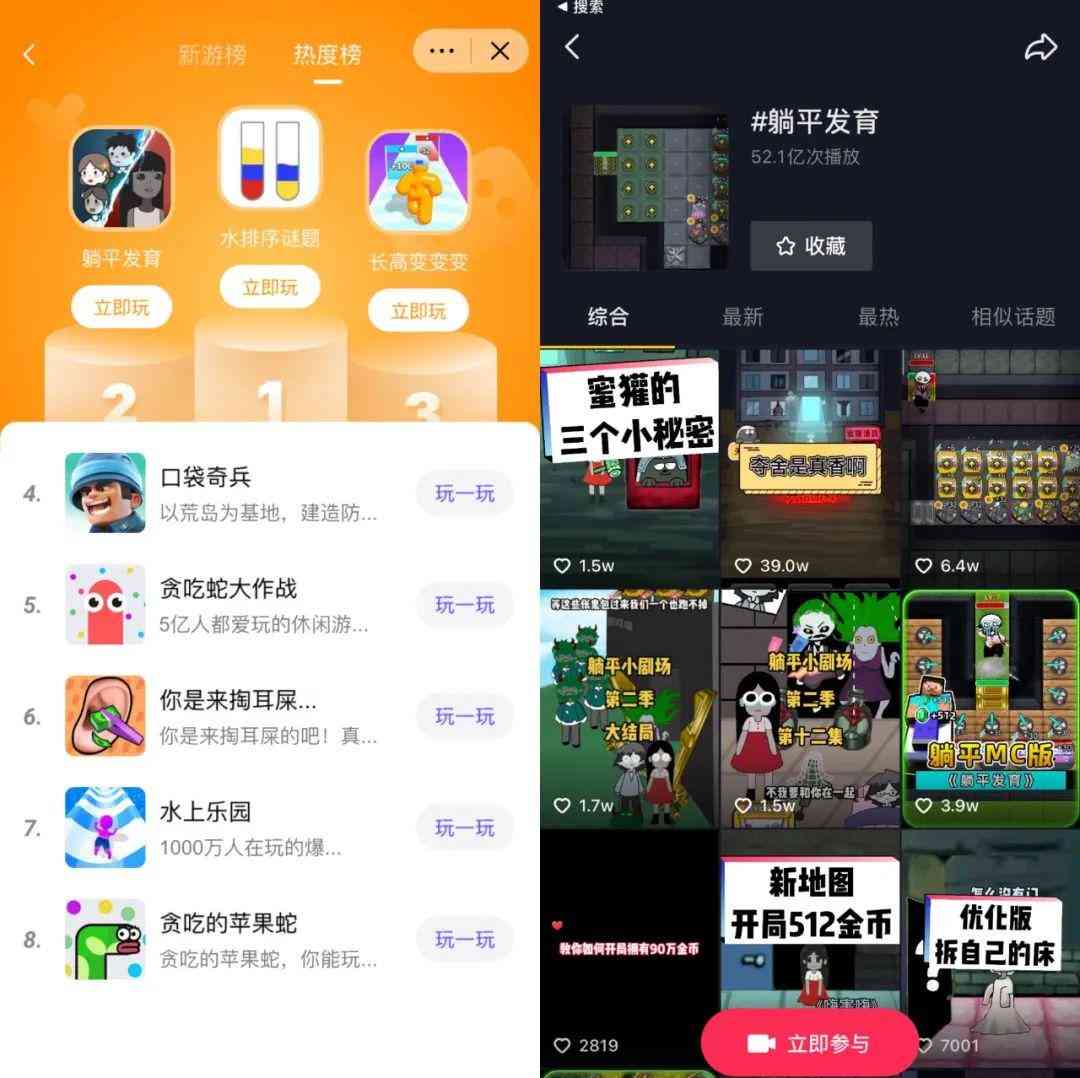Tap 玩一玩 for 口袋奇兵
The image size is (1080, 1078).
click(464, 493)
